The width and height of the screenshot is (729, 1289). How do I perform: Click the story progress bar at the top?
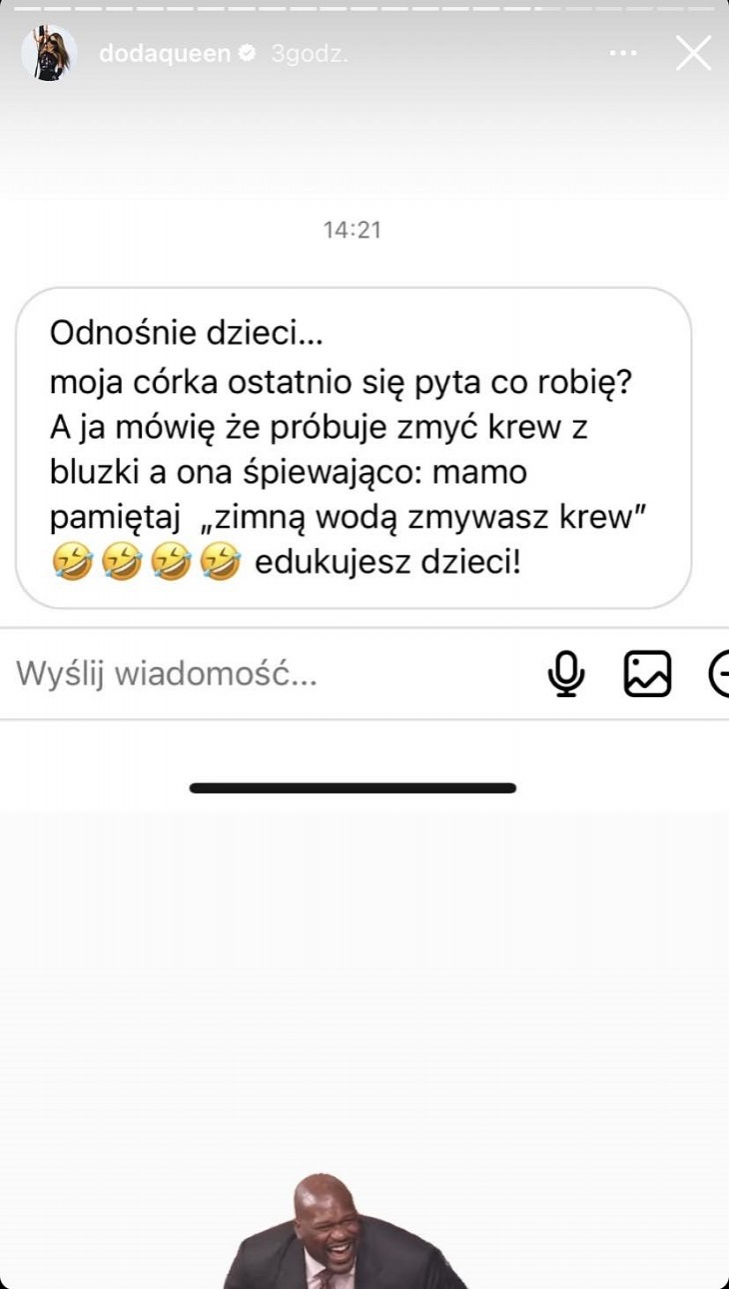pos(364,12)
